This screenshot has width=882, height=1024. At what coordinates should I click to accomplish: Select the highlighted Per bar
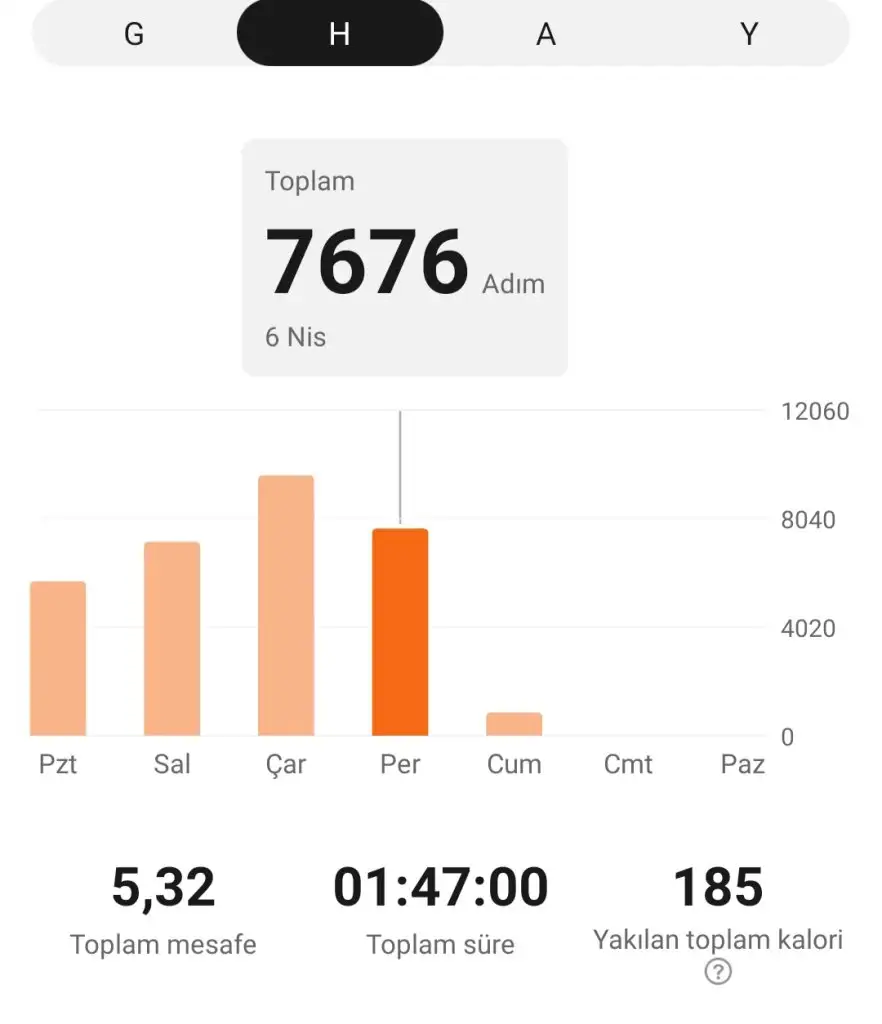click(400, 632)
